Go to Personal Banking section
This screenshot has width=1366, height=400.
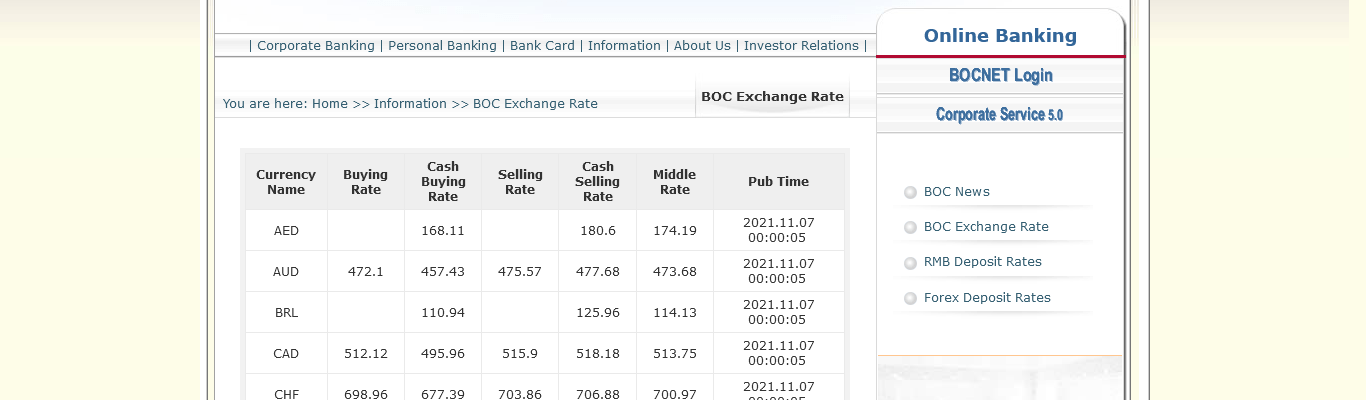442,45
